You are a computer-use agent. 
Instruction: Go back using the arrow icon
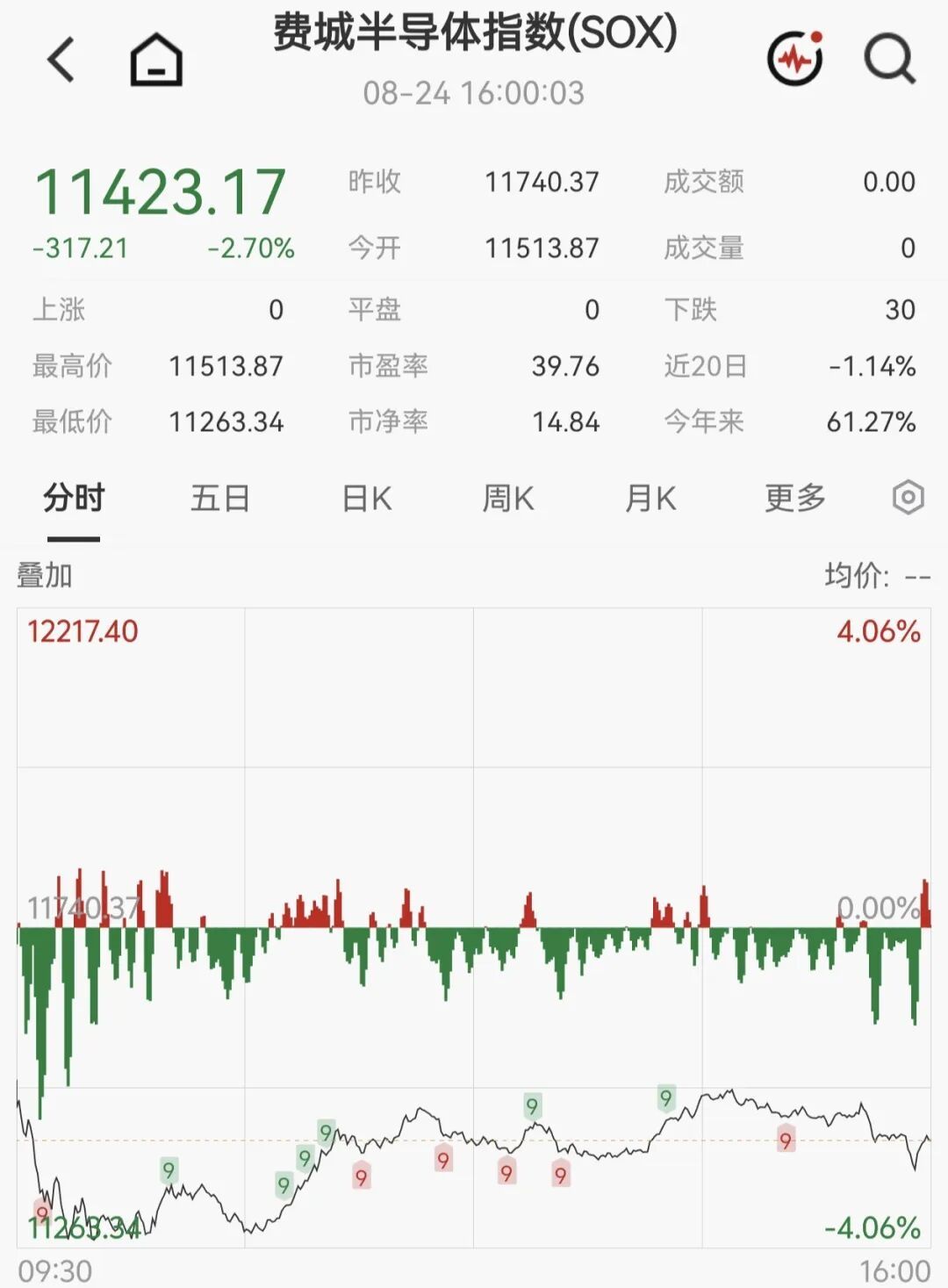[61, 60]
